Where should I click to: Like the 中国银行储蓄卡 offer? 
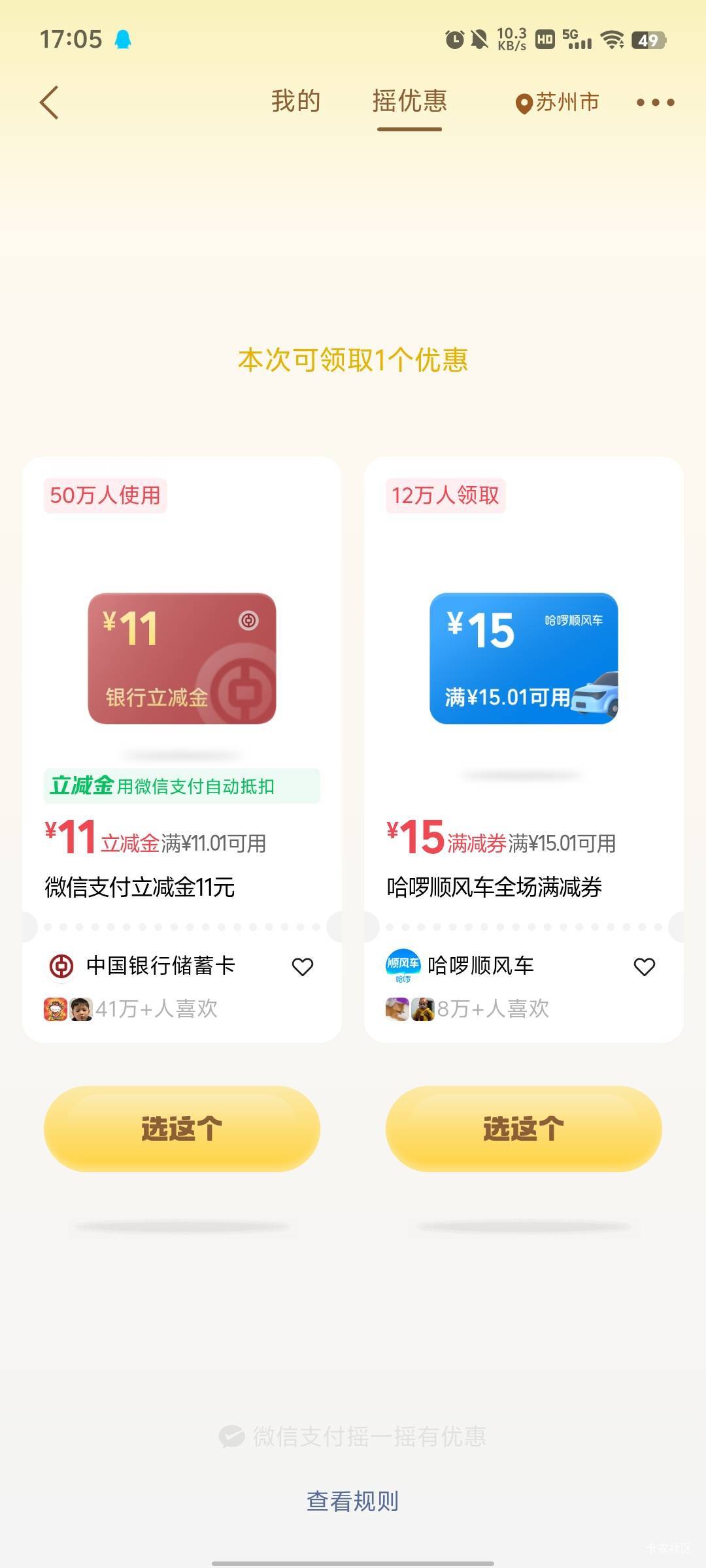click(303, 966)
